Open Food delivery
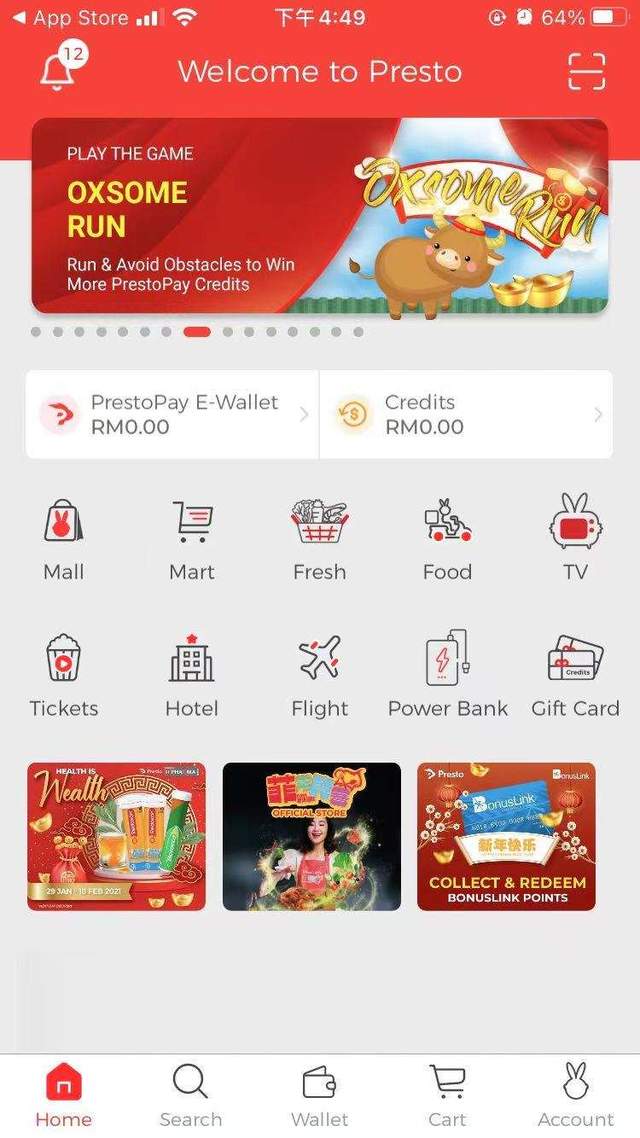 coord(447,538)
